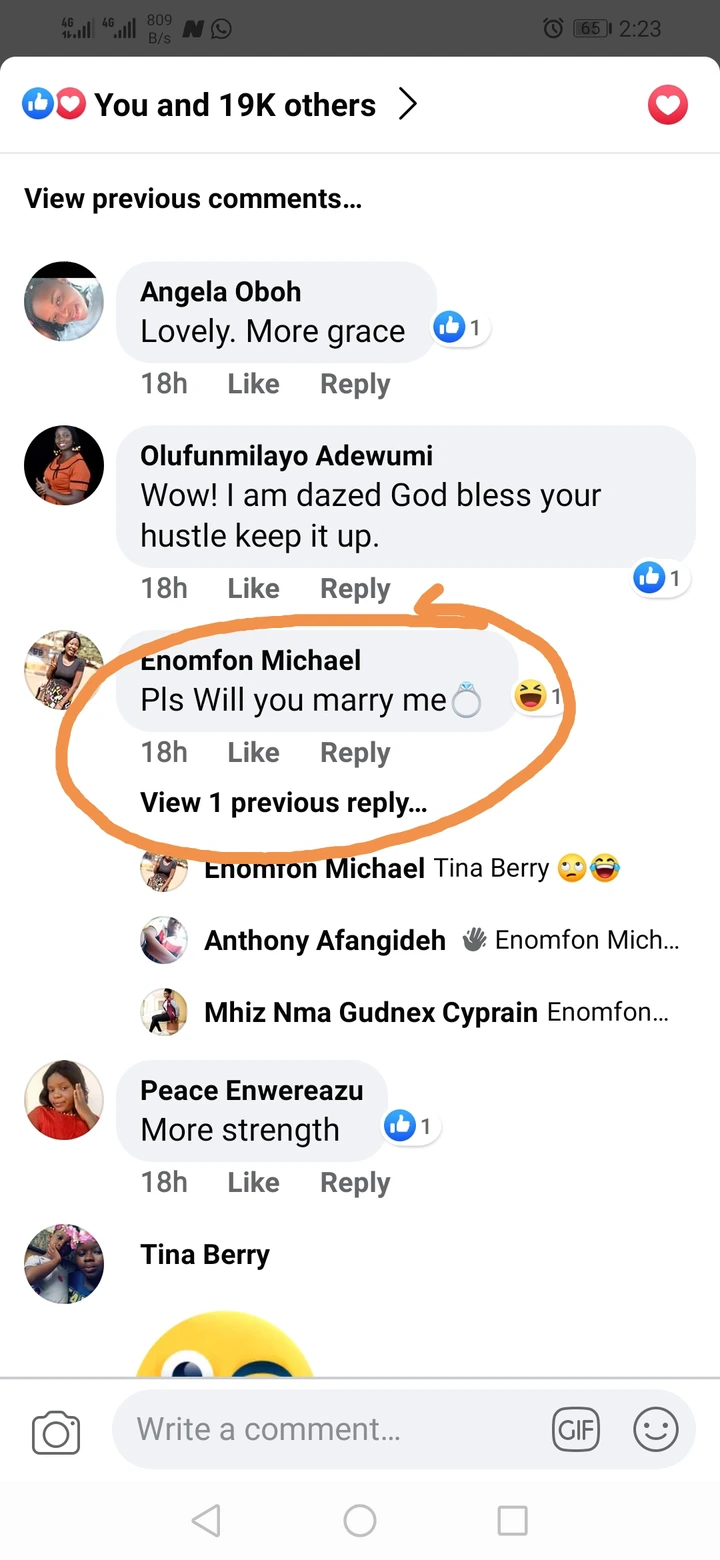Expand View 1 previous reply
This screenshot has width=720, height=1560.
pos(284,803)
